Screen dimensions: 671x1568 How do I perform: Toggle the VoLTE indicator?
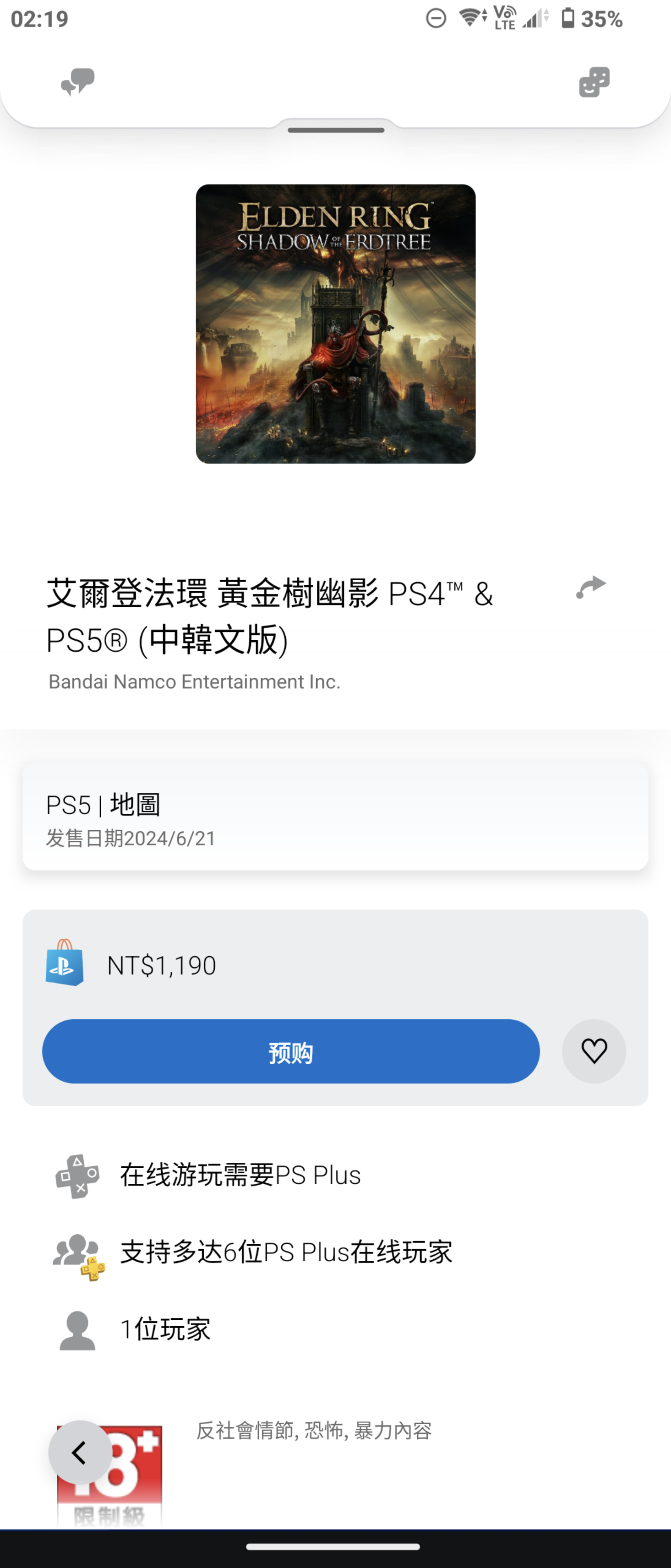[x=504, y=18]
